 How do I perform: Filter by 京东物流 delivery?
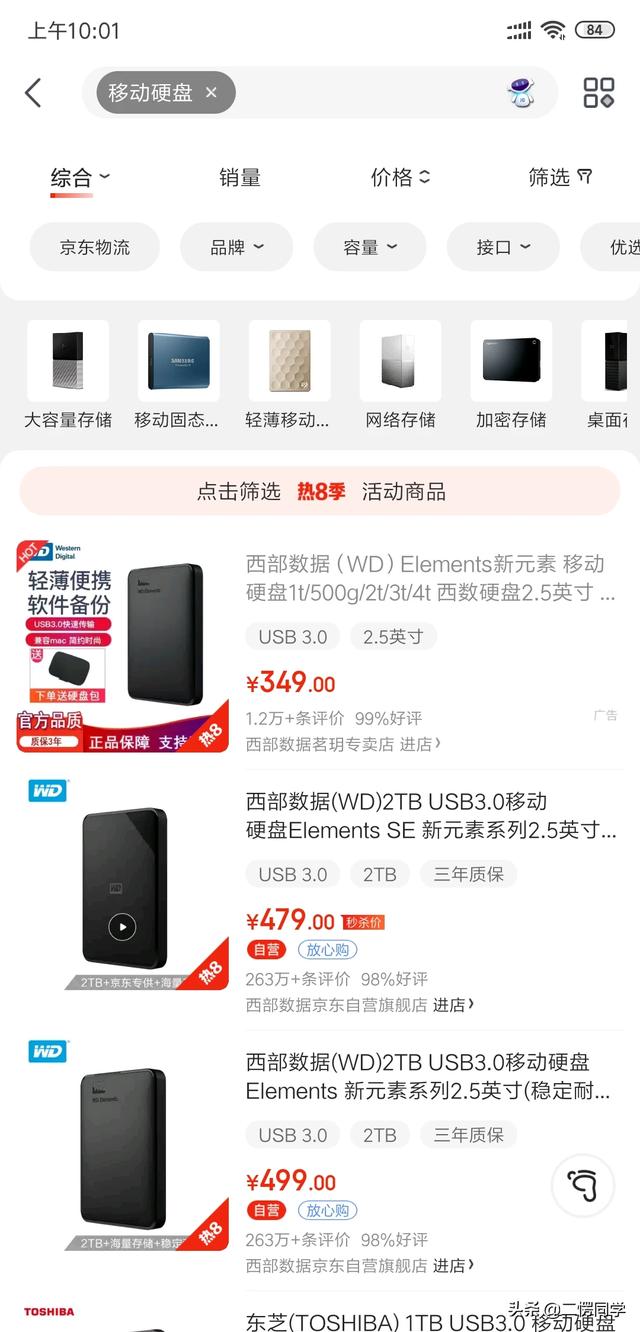click(95, 247)
